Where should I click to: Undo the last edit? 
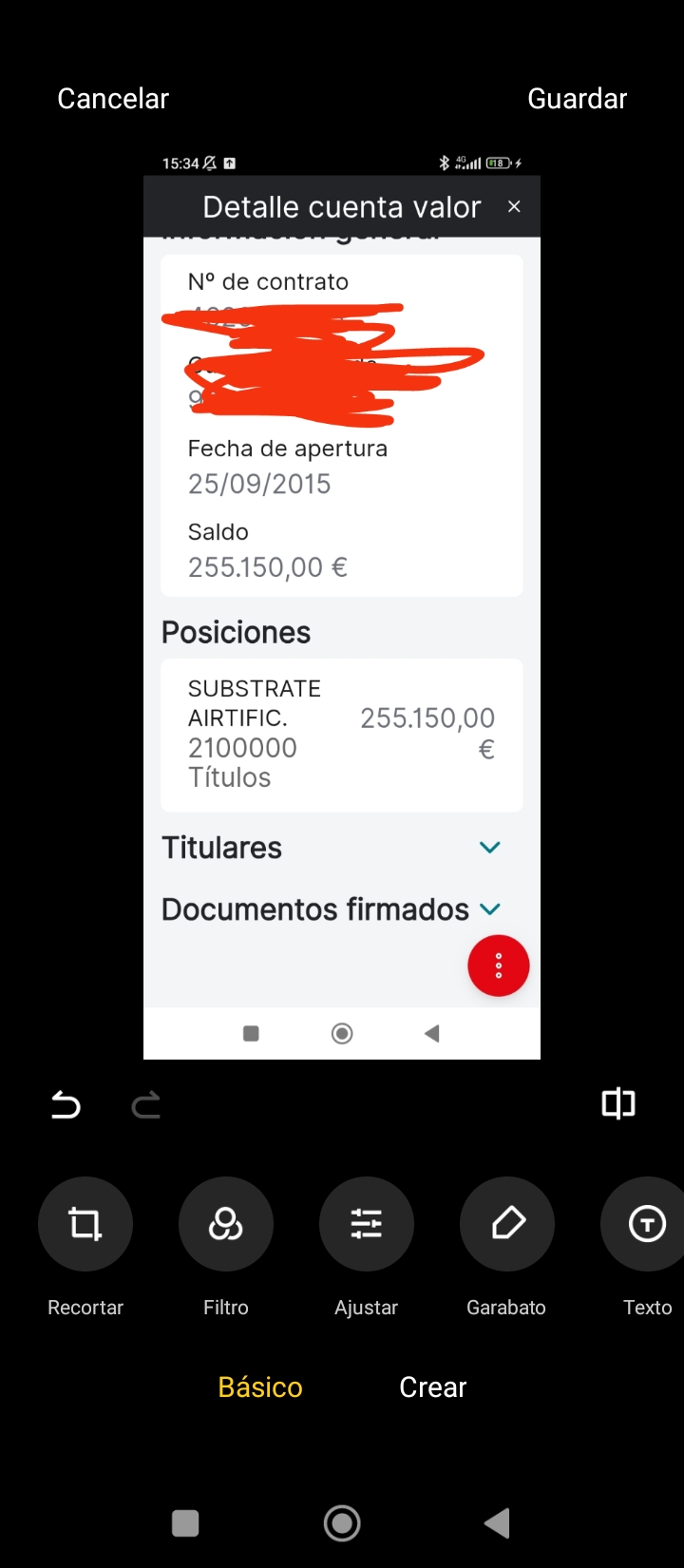point(66,1104)
